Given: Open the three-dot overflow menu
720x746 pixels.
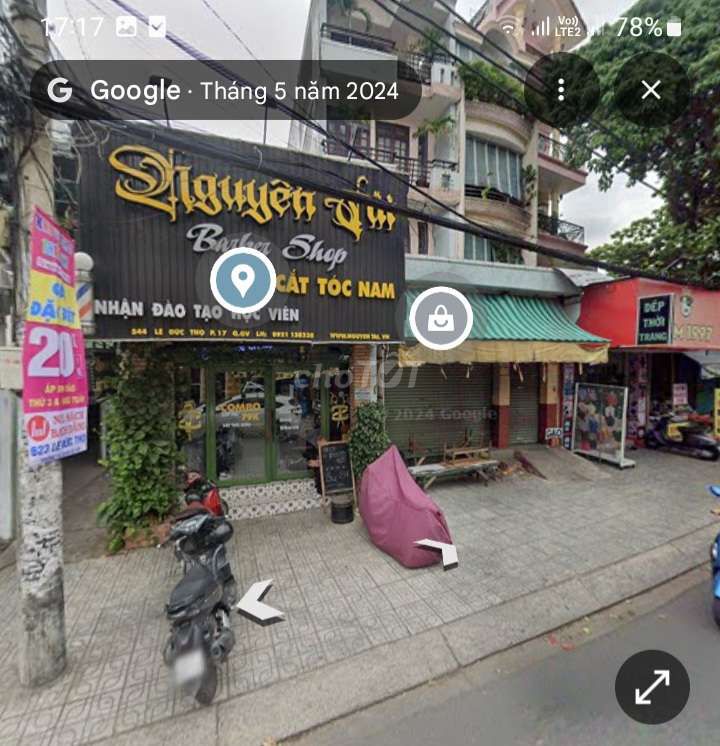Looking at the screenshot, I should click(561, 90).
